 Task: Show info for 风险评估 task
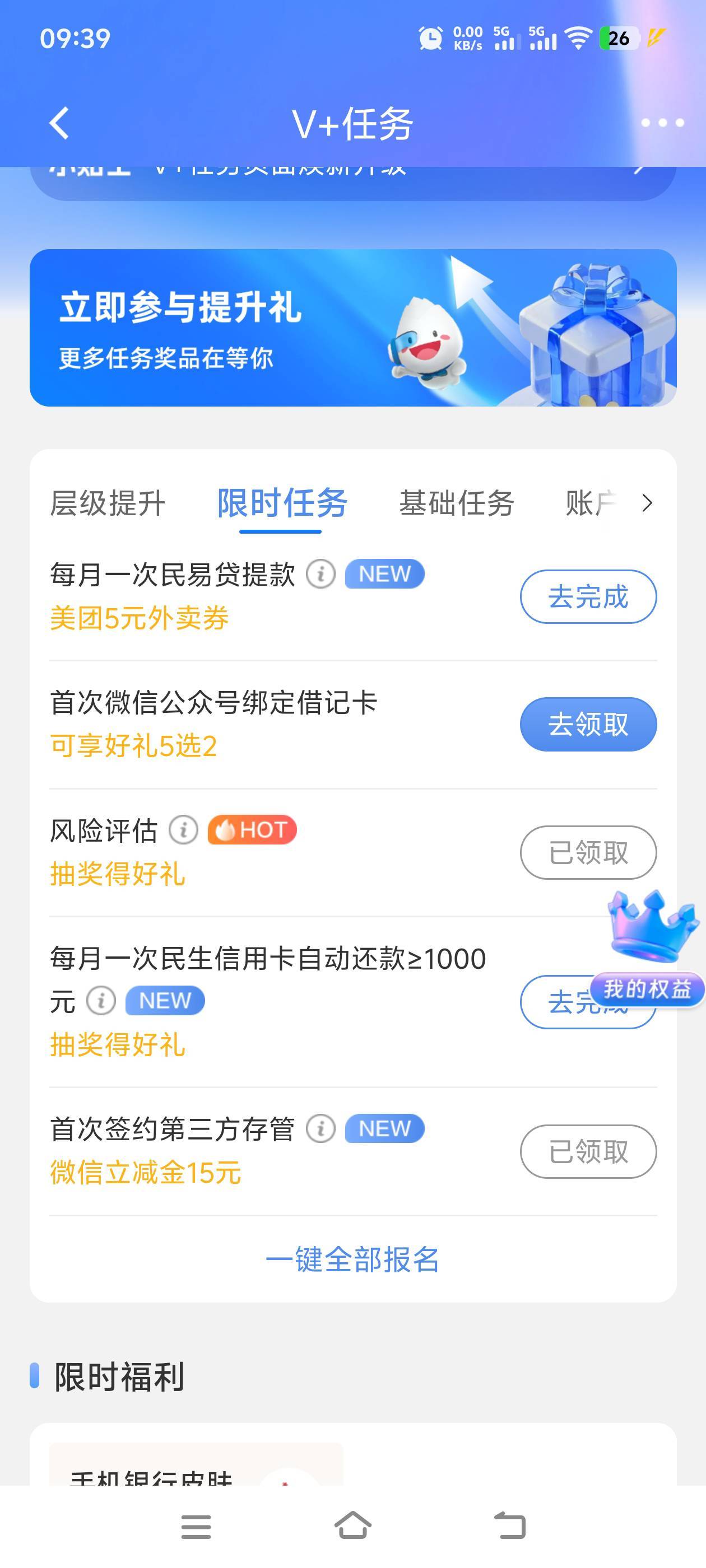183,830
